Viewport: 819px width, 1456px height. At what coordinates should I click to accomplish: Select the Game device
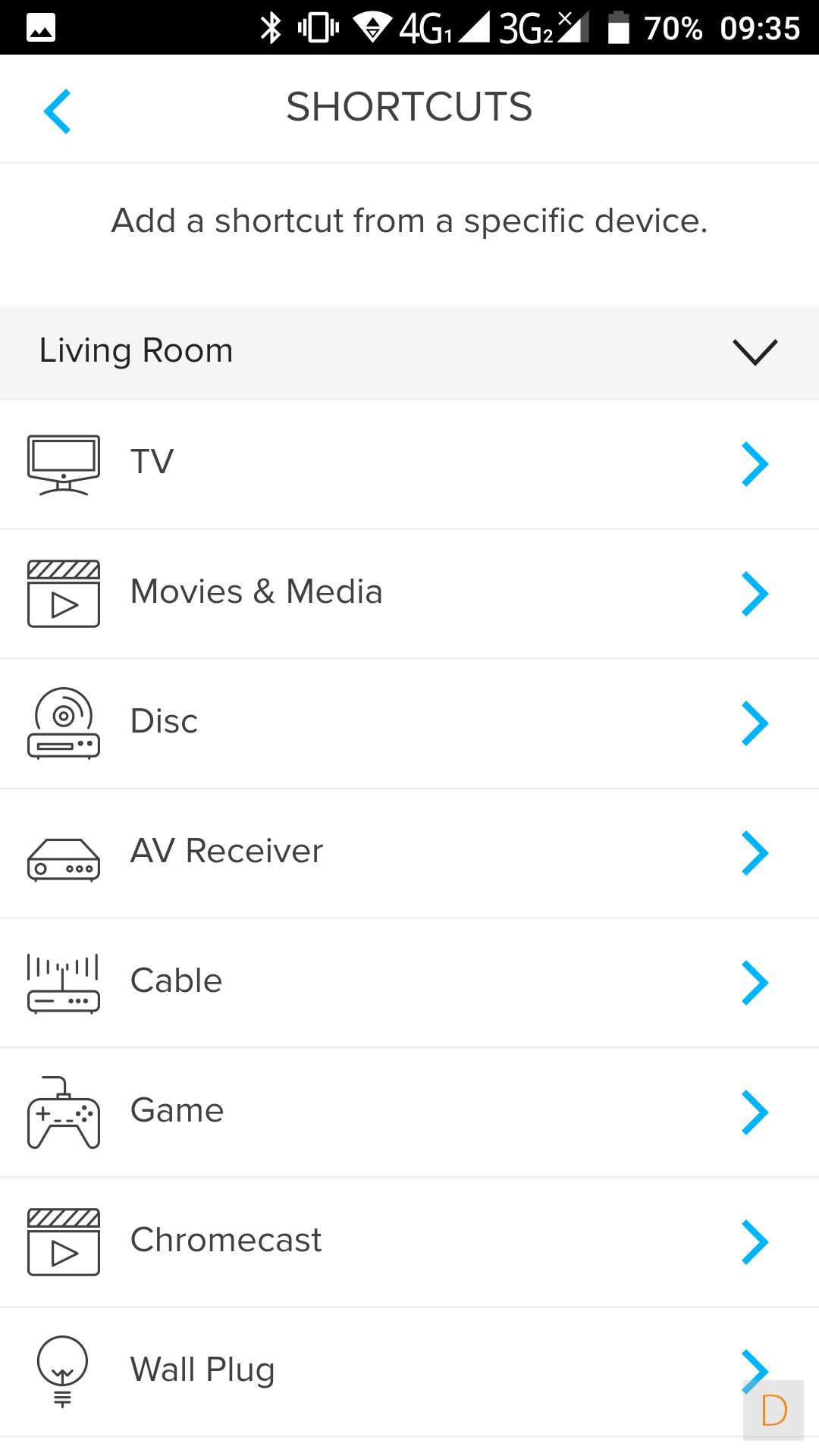(409, 1112)
